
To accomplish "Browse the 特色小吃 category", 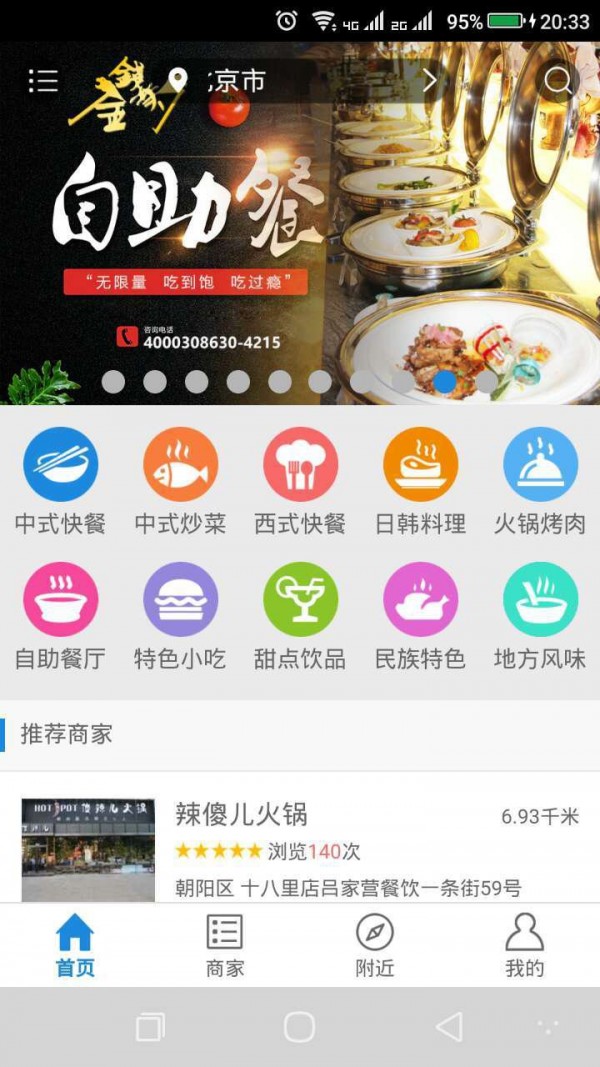I will click(x=180, y=615).
